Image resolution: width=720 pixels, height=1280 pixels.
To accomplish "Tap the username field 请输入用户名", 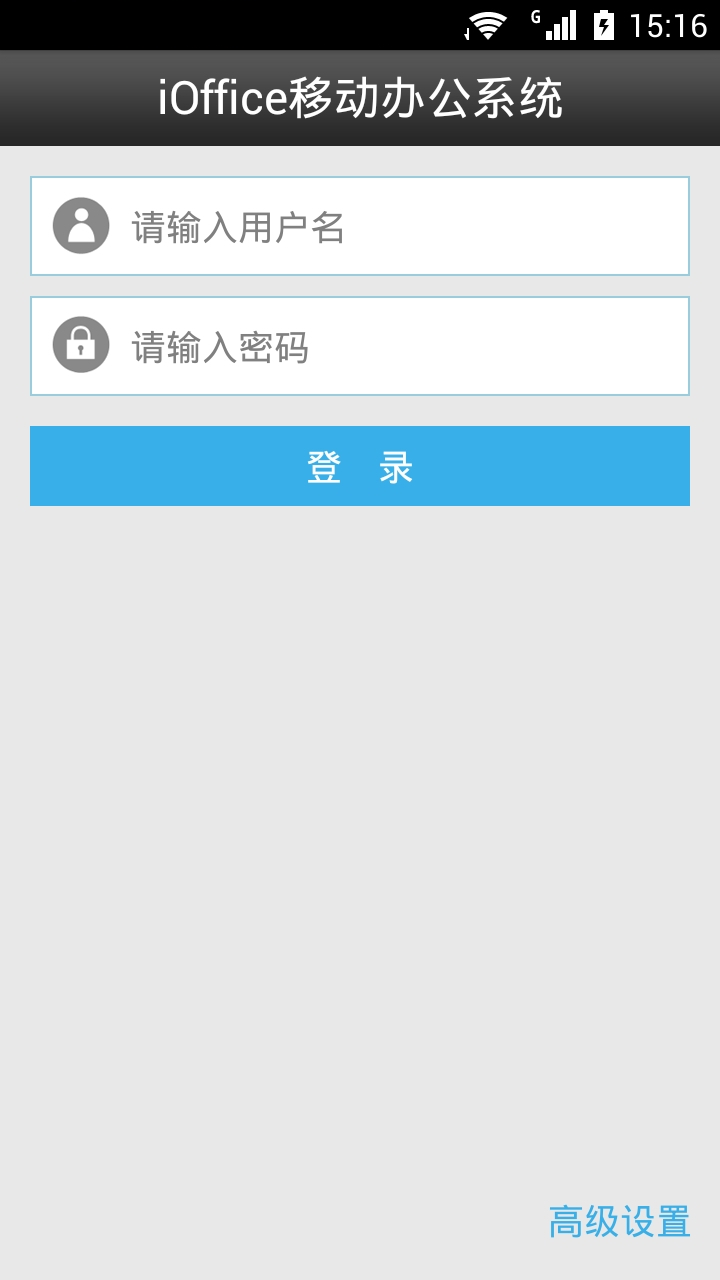I will coord(360,226).
